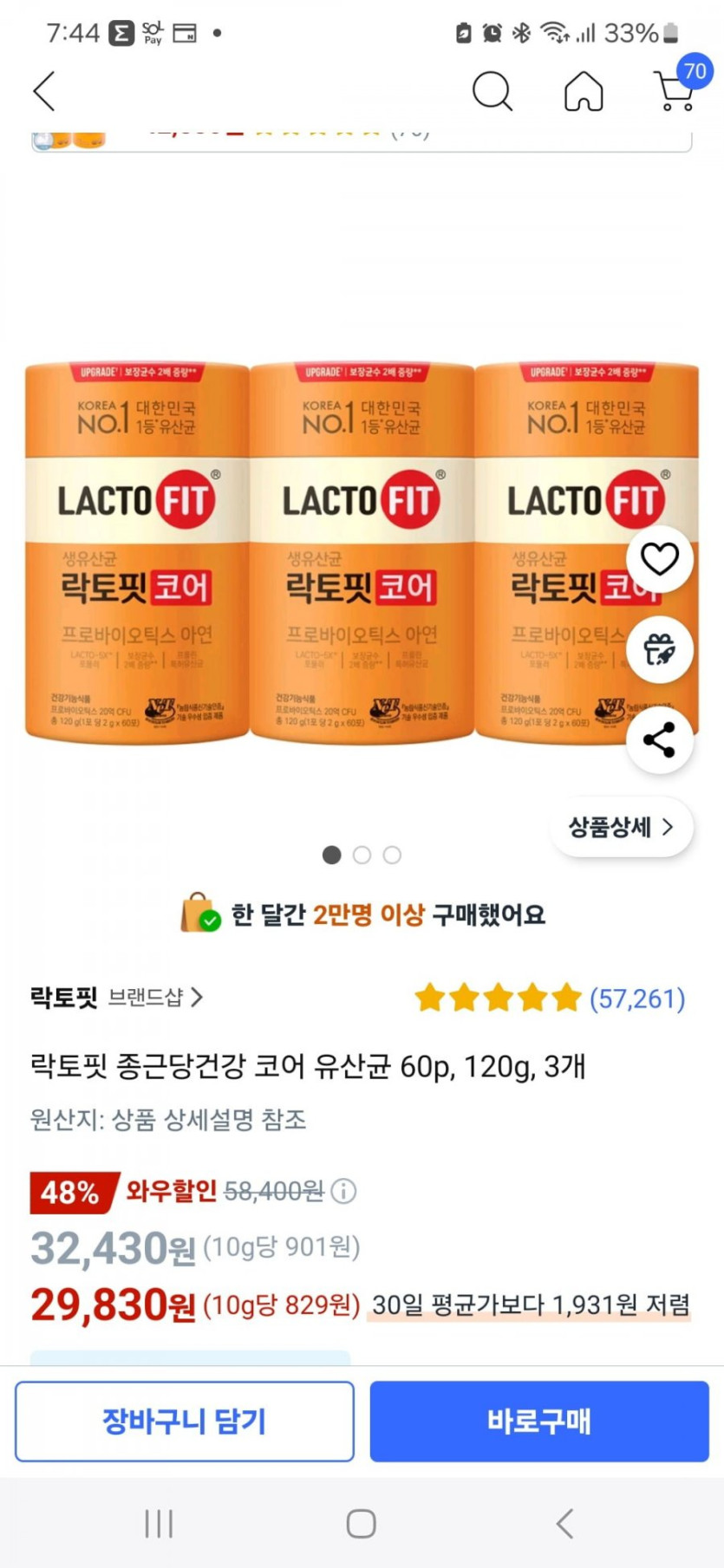Viewport: 724px width, 1568px height.
Task: Go to the home icon
Action: 584,91
